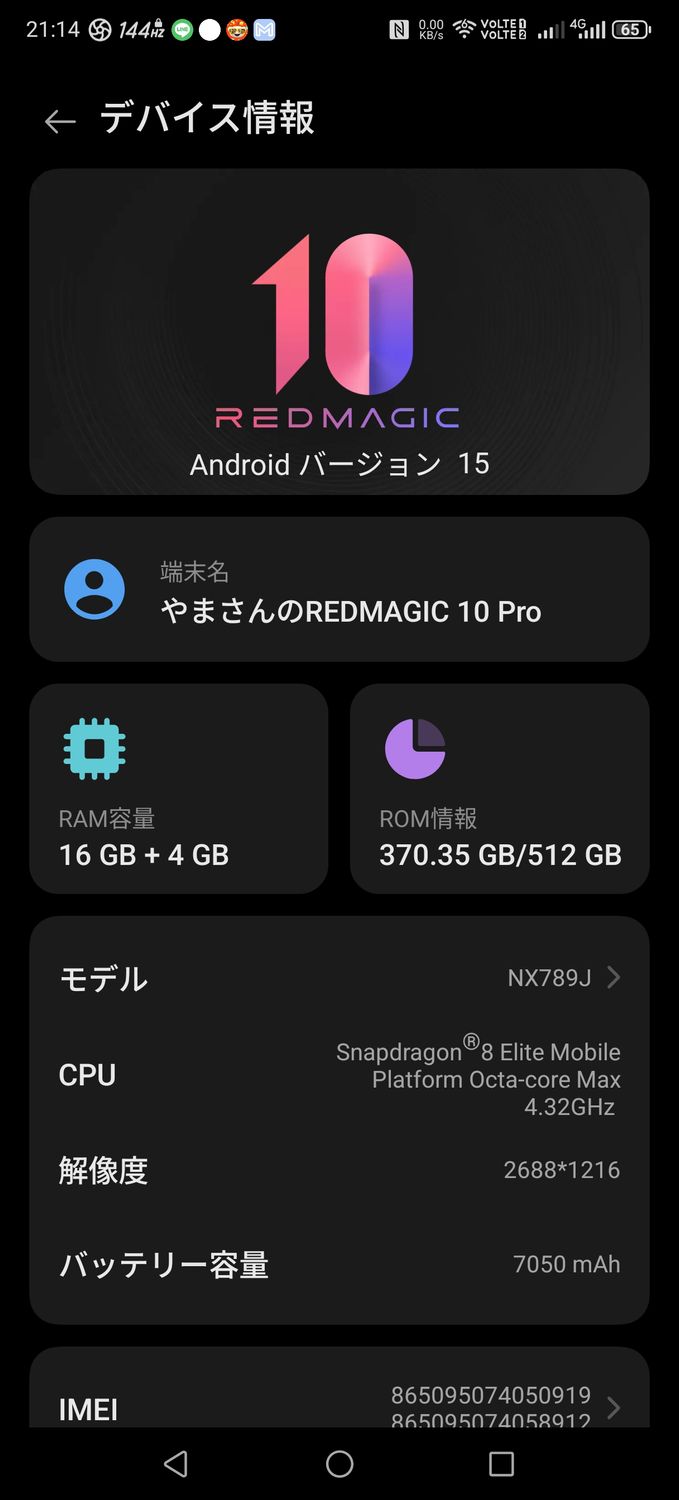The width and height of the screenshot is (679, 1500).
Task: Open the 端末名 device name card
Action: tap(339, 590)
